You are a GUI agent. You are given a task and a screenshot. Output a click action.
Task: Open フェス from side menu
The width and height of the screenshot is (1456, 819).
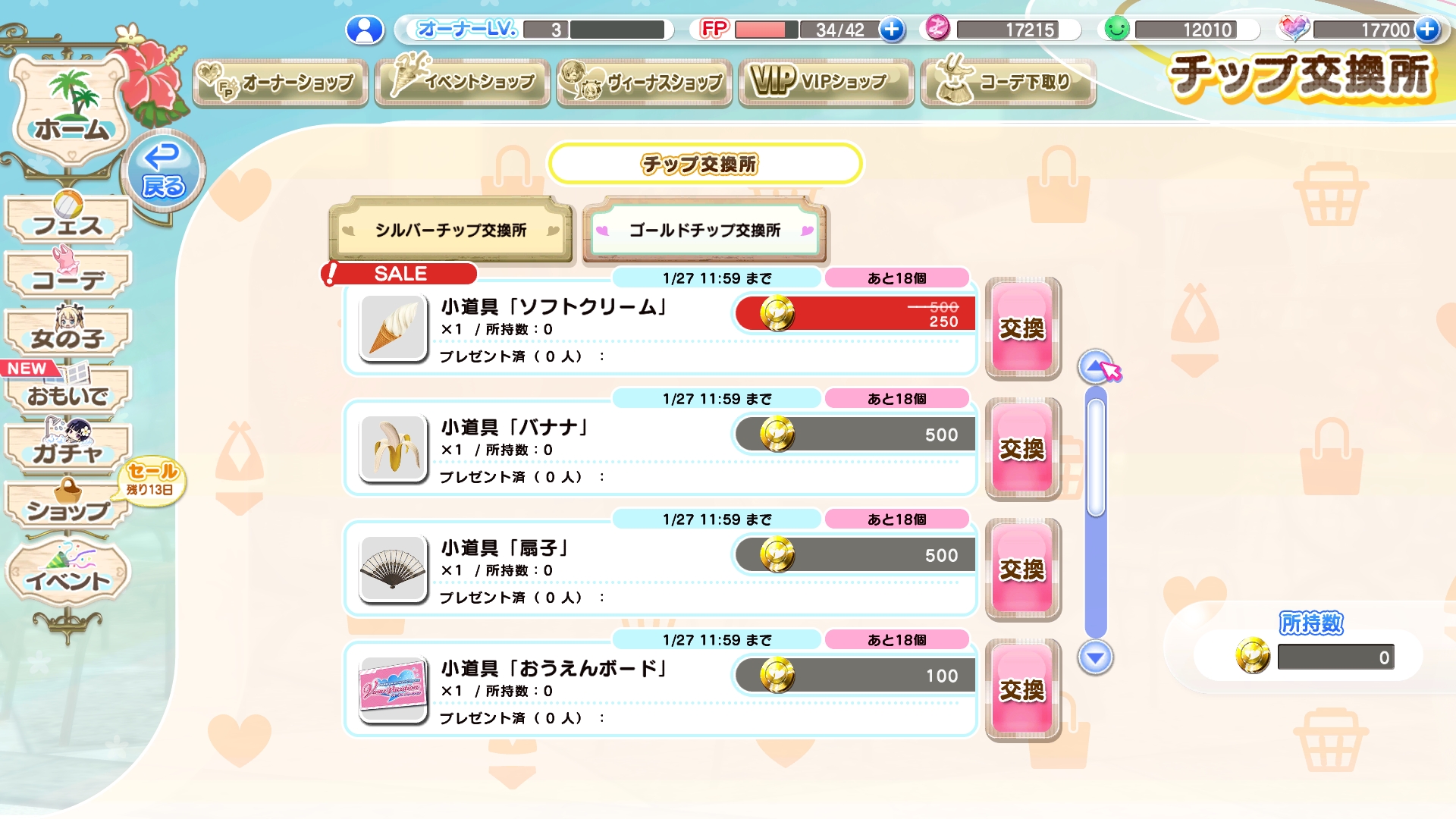pos(68,221)
